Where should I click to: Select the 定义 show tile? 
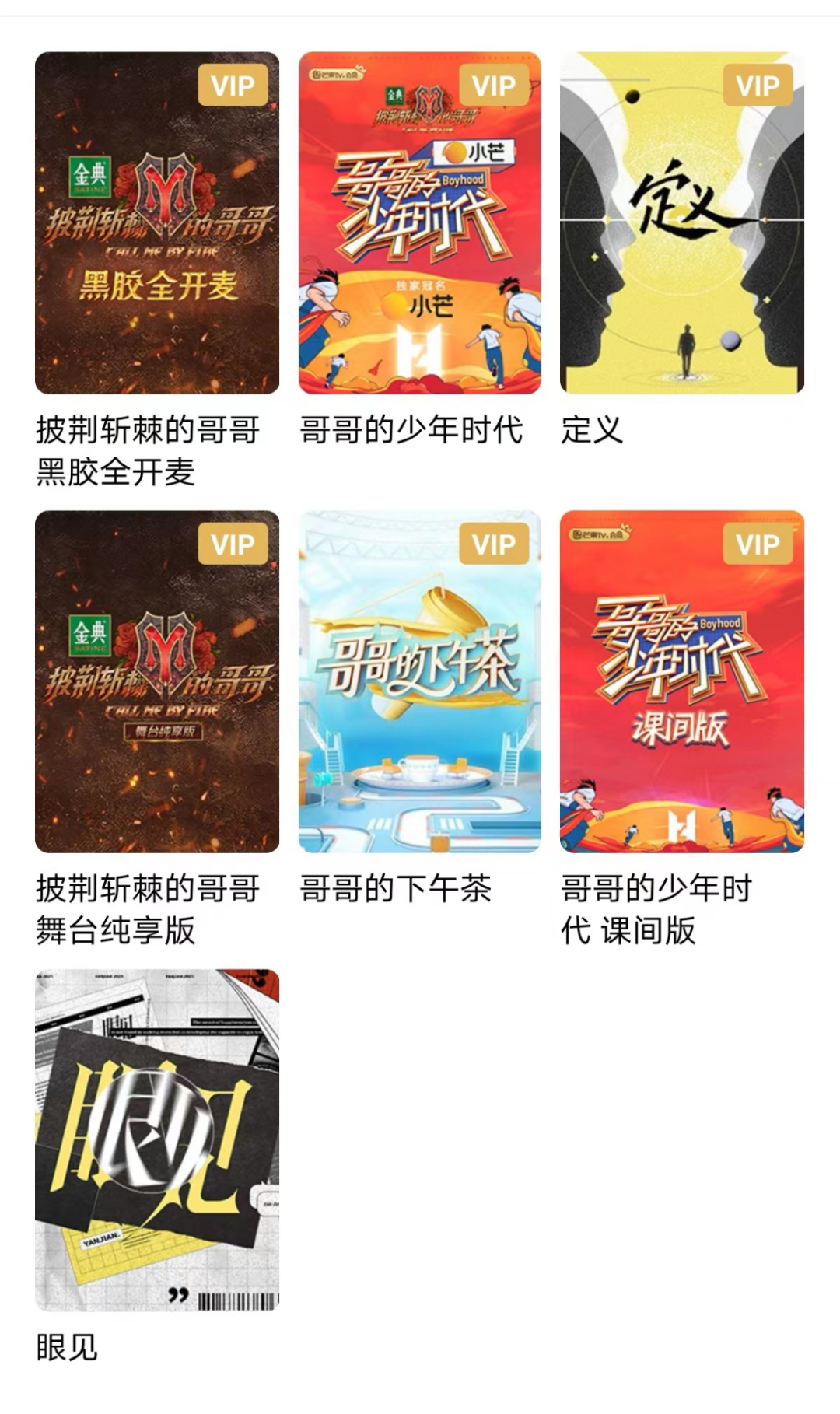point(682,223)
